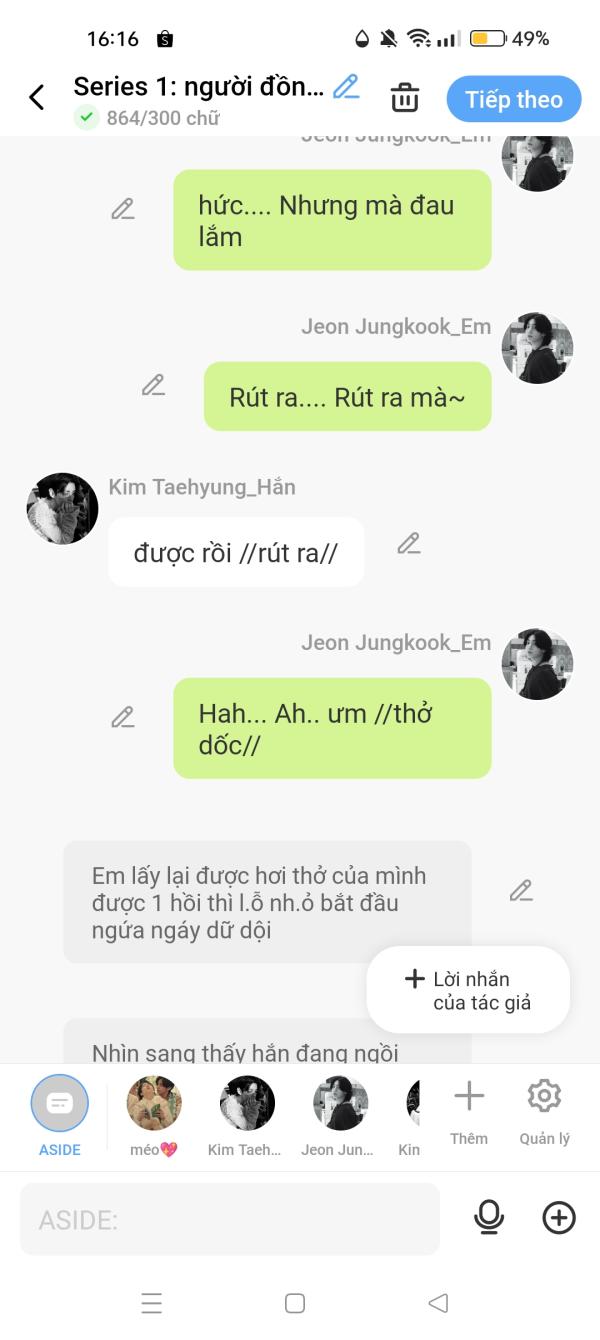Viewport: 600px width, 1340px height.
Task: Select the ASIDE speaker
Action: point(60,1105)
